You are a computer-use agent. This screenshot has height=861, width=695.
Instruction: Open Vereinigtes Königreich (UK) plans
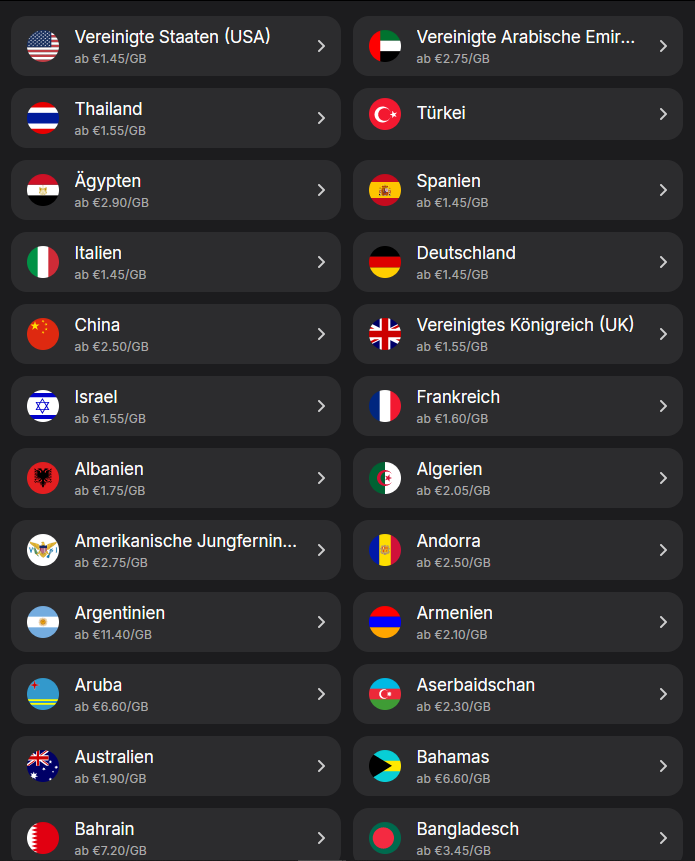[518, 334]
